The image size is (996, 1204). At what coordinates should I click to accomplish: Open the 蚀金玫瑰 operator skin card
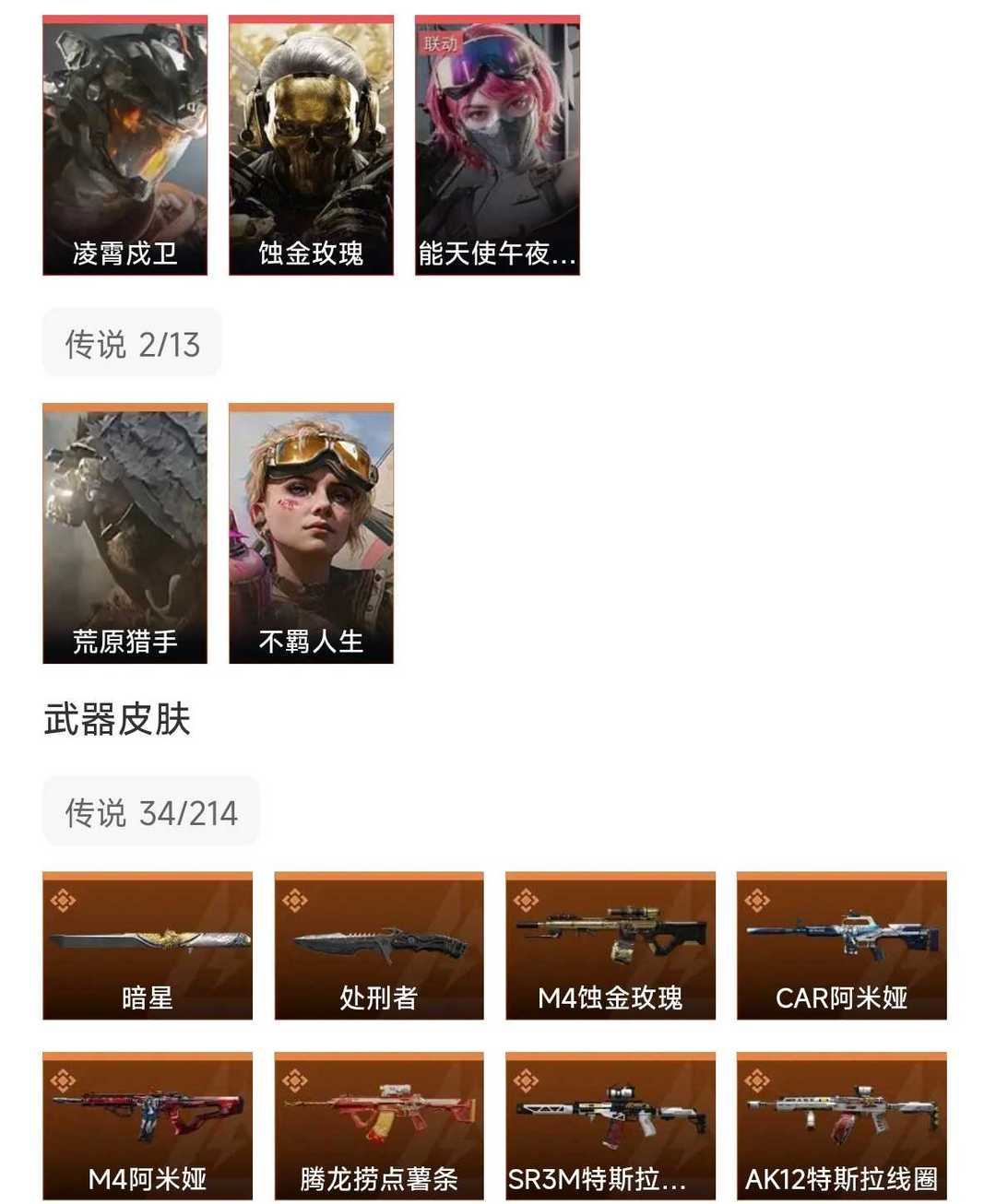(311, 145)
